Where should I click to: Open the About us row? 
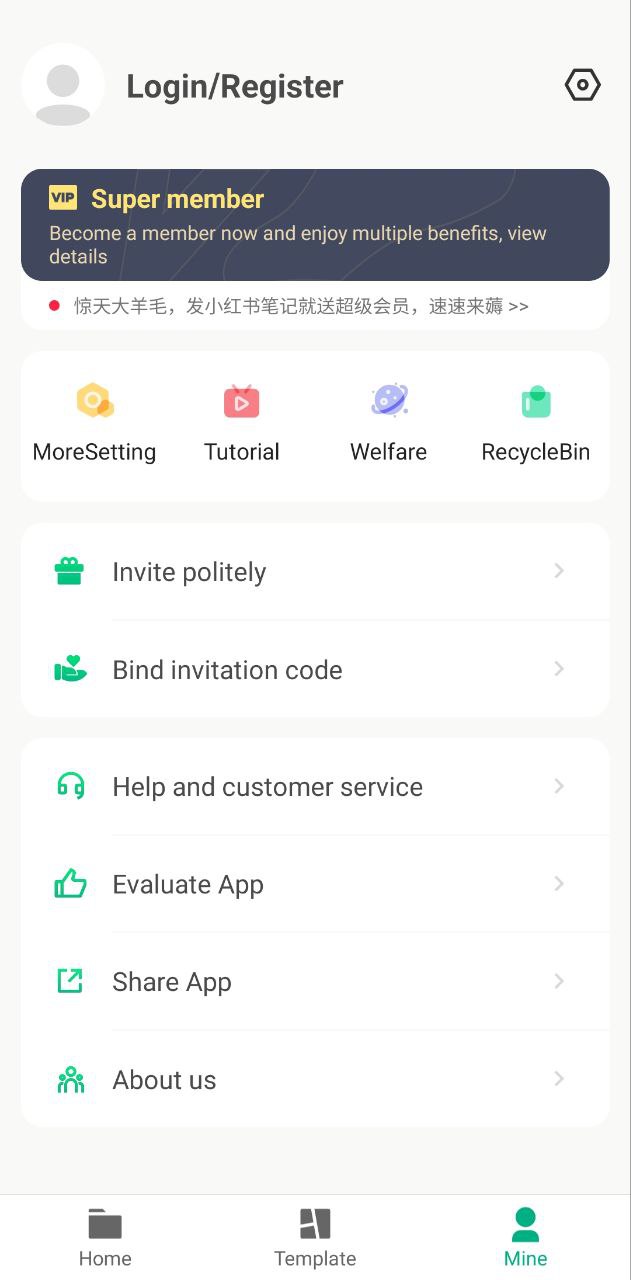(x=315, y=1080)
